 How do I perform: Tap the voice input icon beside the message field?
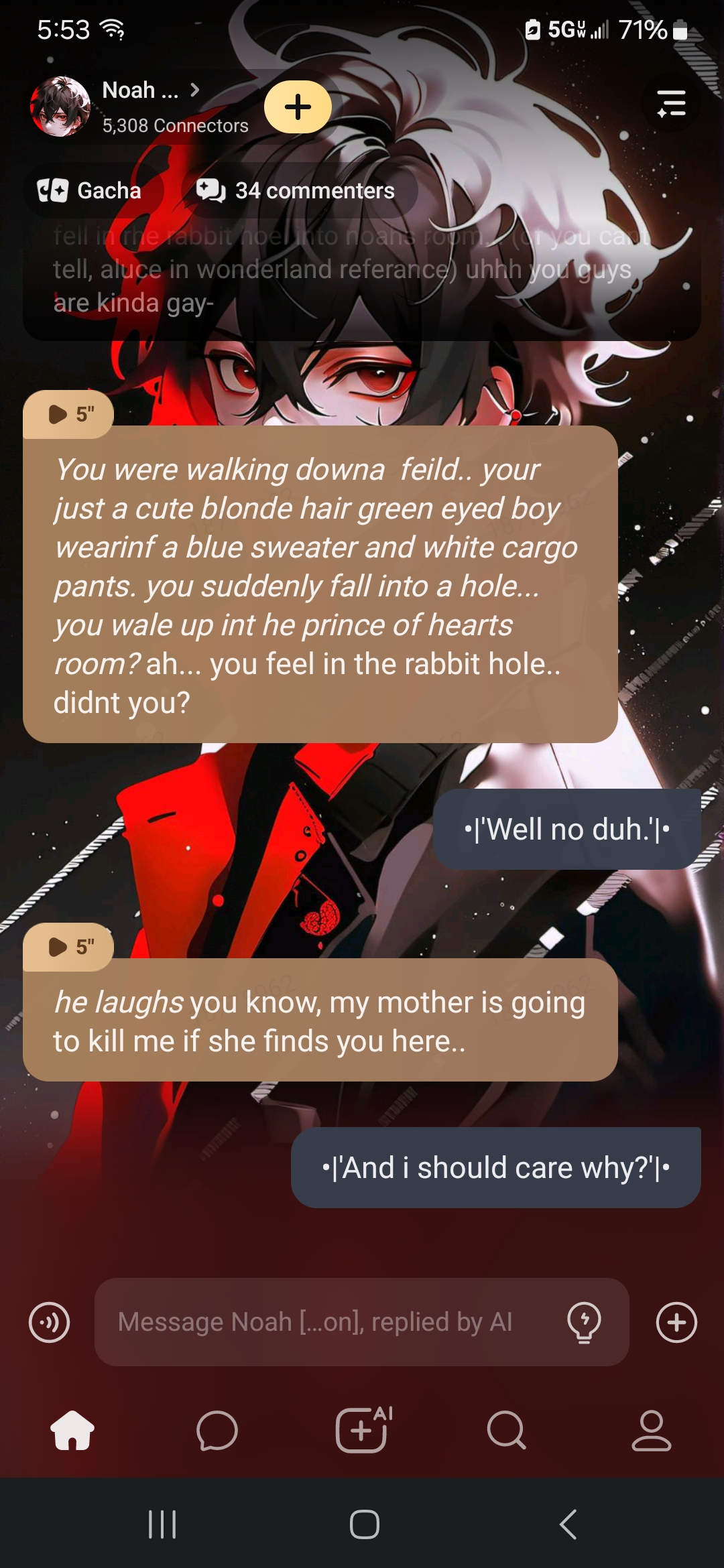pyautogui.click(x=49, y=1322)
